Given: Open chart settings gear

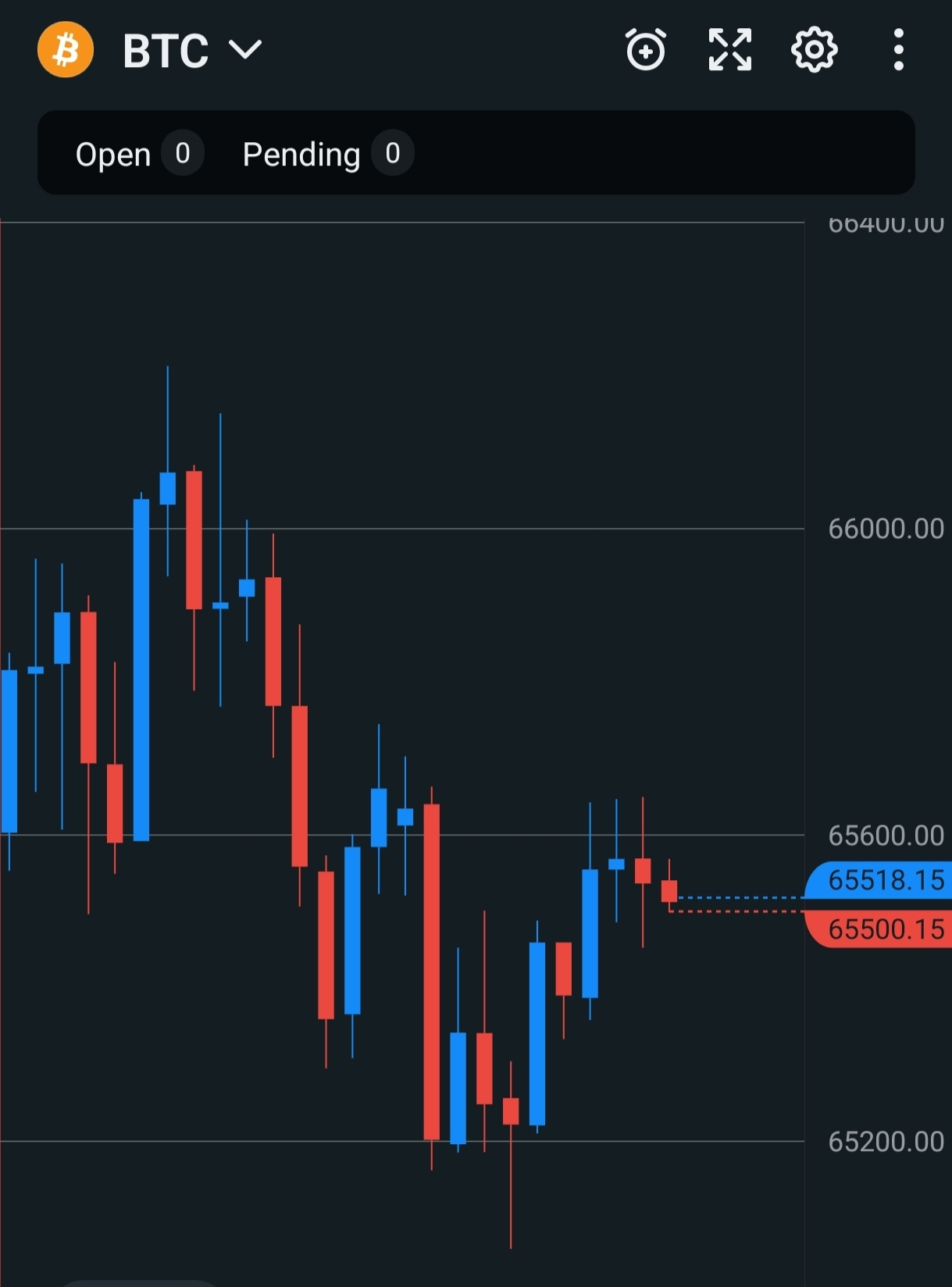Looking at the screenshot, I should coord(814,50).
